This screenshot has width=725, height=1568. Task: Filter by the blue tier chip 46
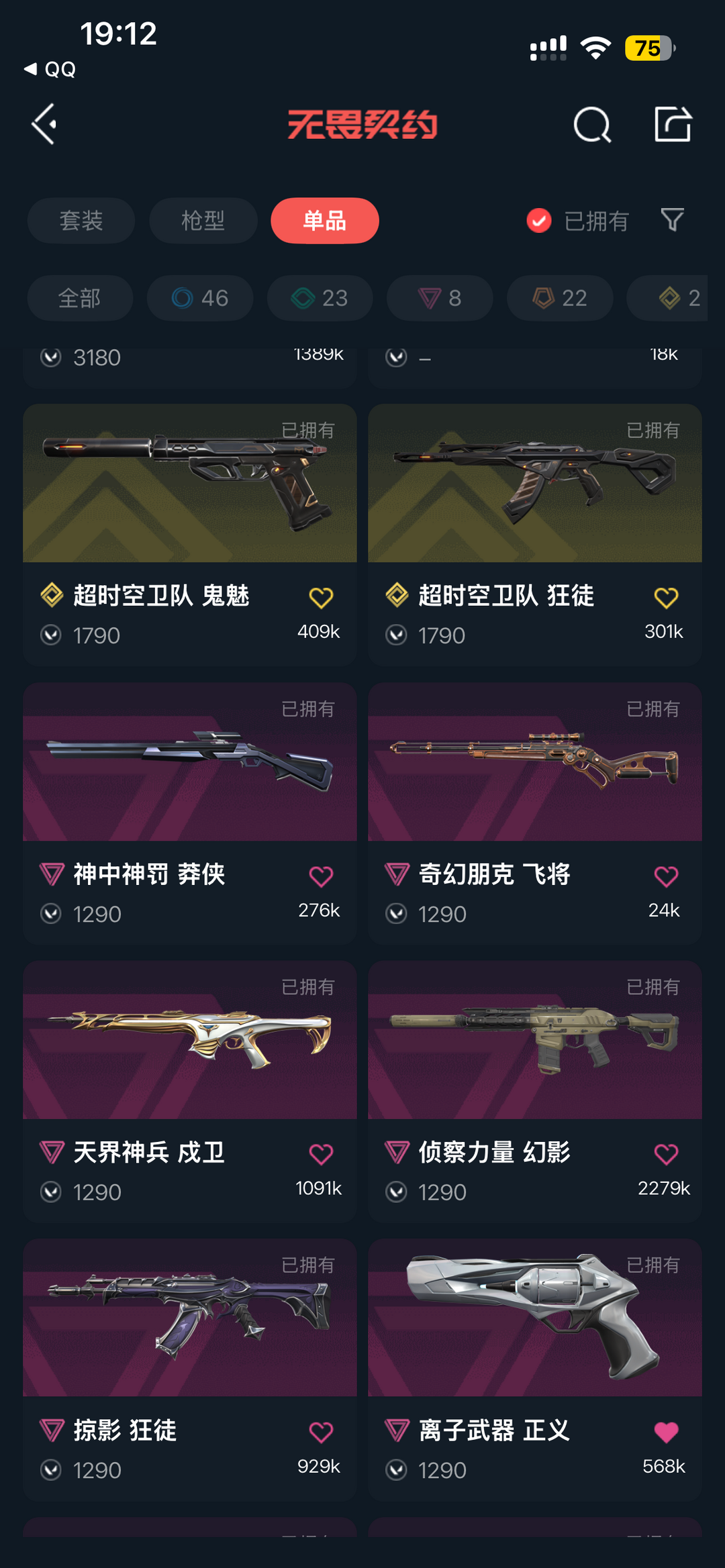[x=200, y=298]
